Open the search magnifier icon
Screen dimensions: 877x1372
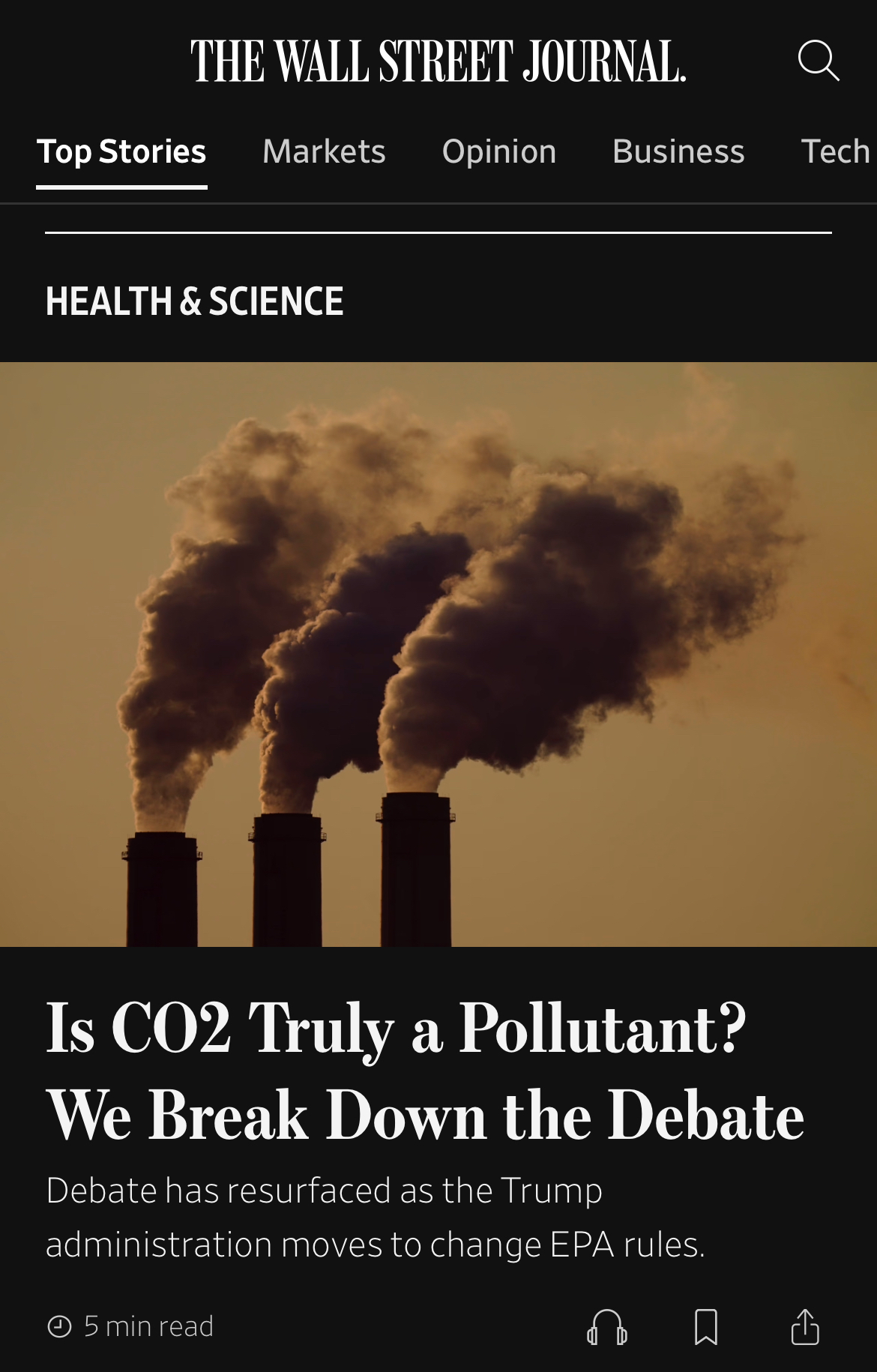818,60
